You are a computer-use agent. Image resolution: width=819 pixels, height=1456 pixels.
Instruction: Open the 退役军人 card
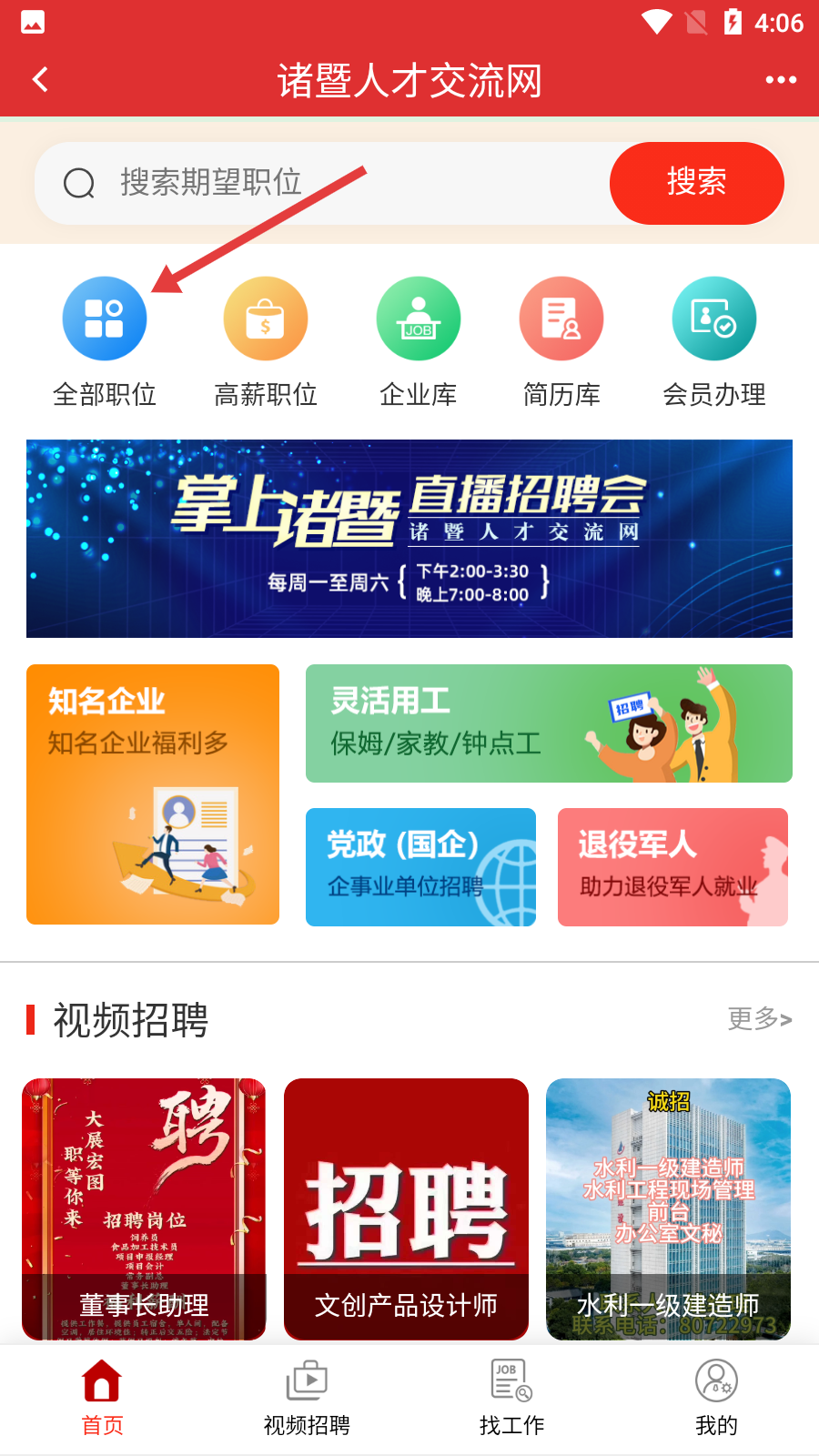[x=672, y=867]
